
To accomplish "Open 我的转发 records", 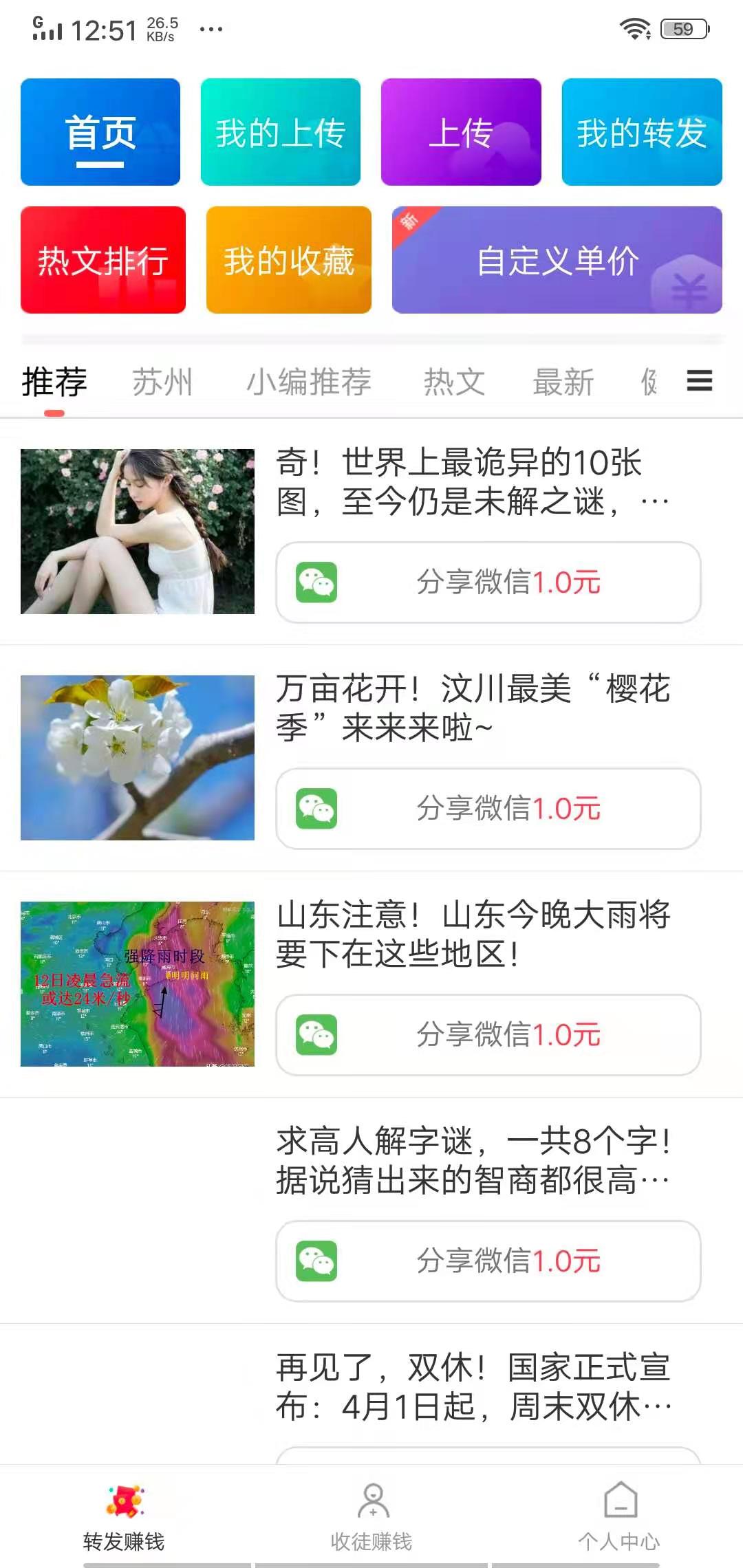I will tap(641, 133).
